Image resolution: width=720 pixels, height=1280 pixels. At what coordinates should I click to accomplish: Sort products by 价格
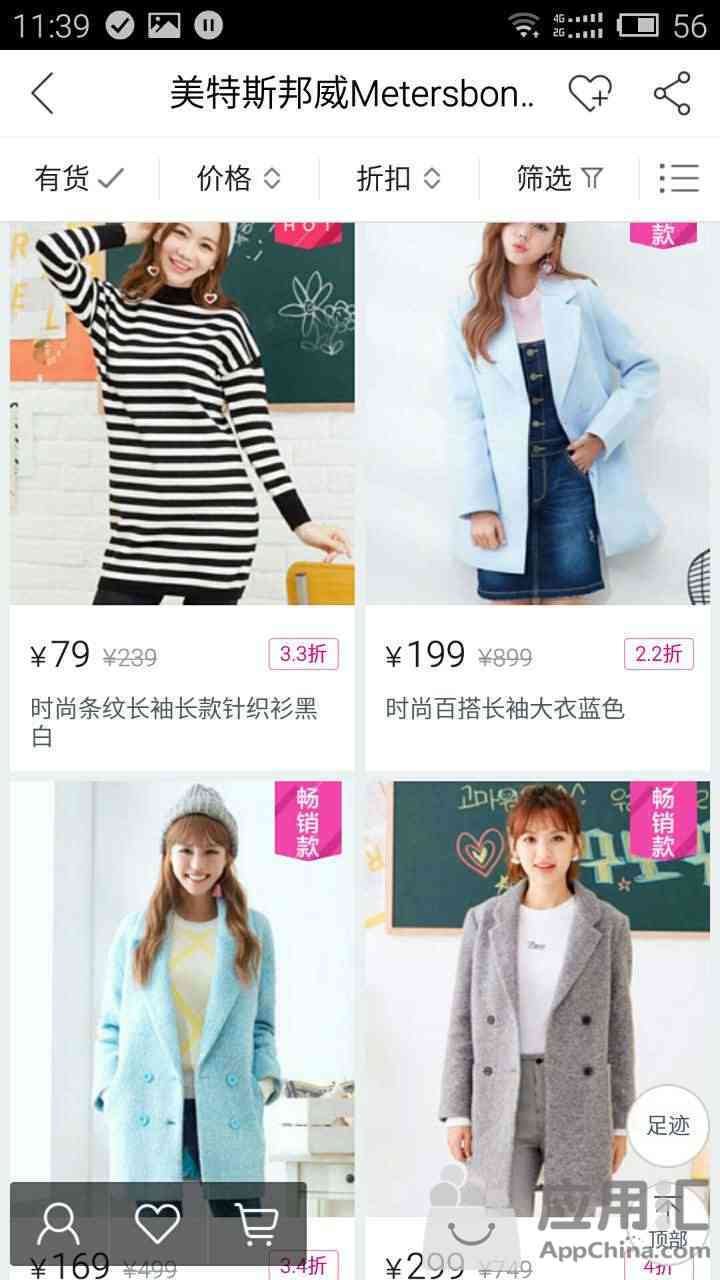pyautogui.click(x=239, y=179)
